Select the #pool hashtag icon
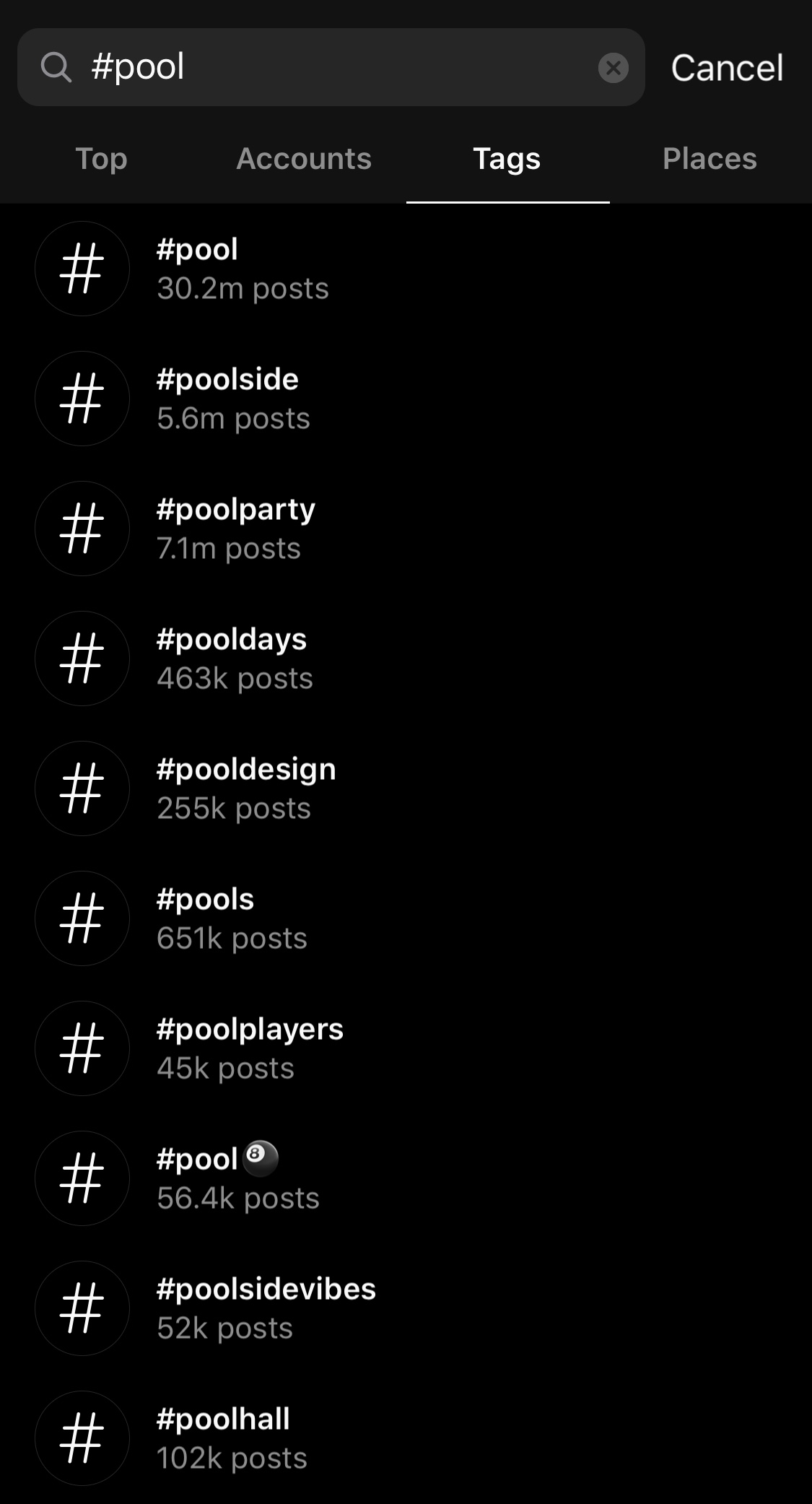 click(82, 269)
